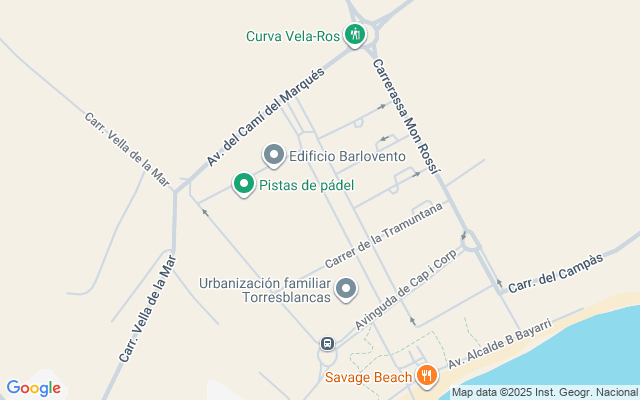Open the Curva Vela-Ros restaurant marker
Screen dimensions: 640x400
point(354,36)
